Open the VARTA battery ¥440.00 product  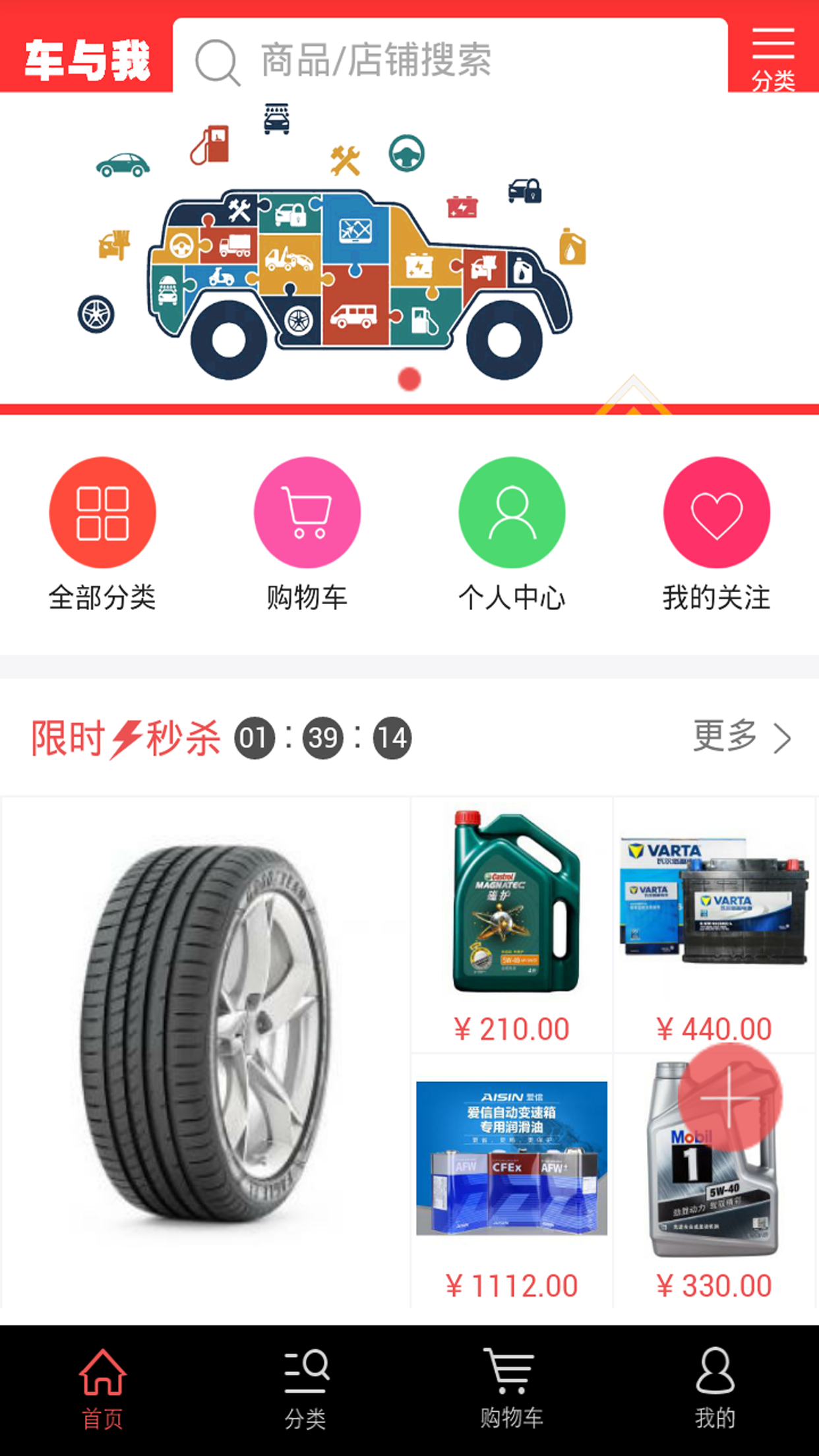tap(713, 923)
